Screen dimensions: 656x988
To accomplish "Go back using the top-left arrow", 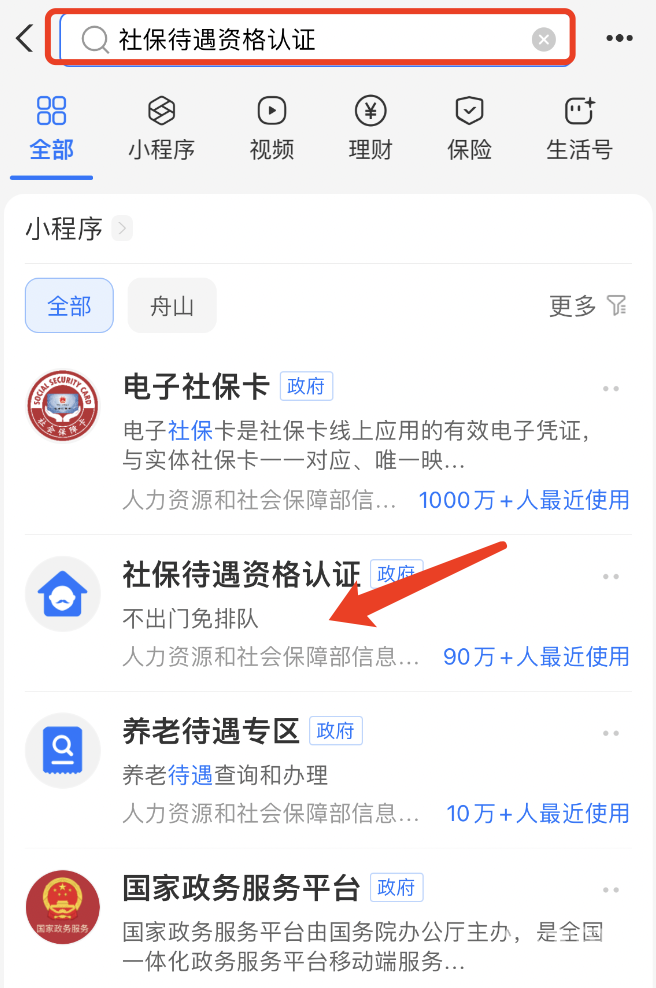I will pyautogui.click(x=24, y=39).
